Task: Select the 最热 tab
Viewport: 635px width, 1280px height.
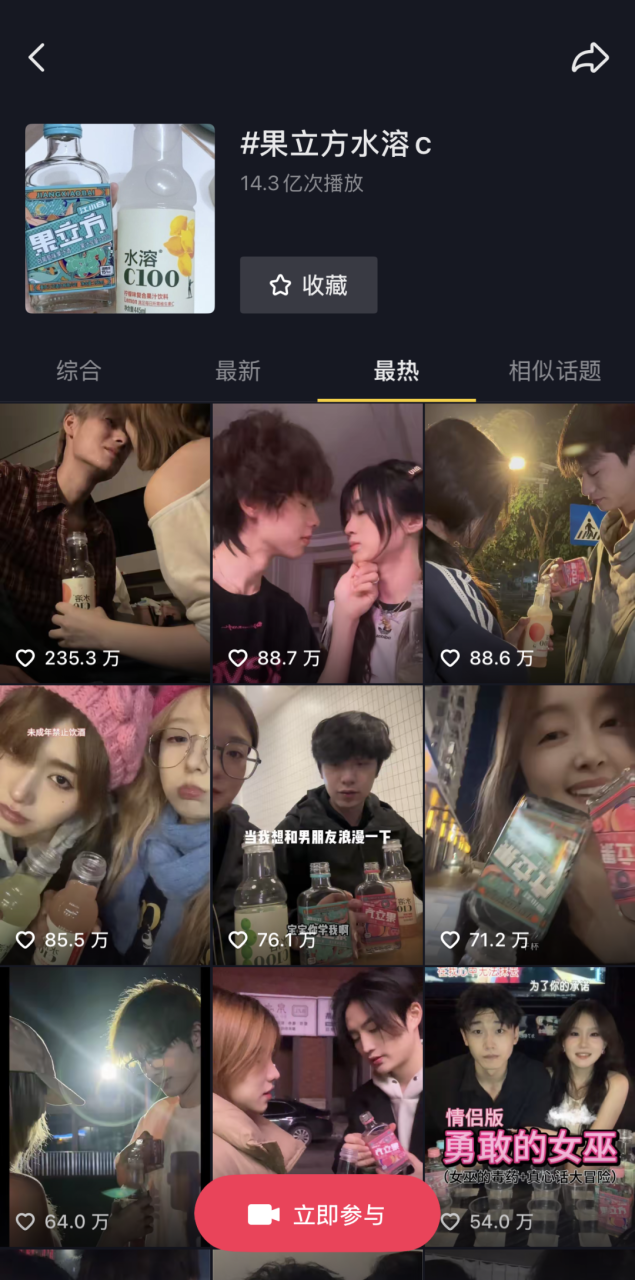Action: click(396, 371)
